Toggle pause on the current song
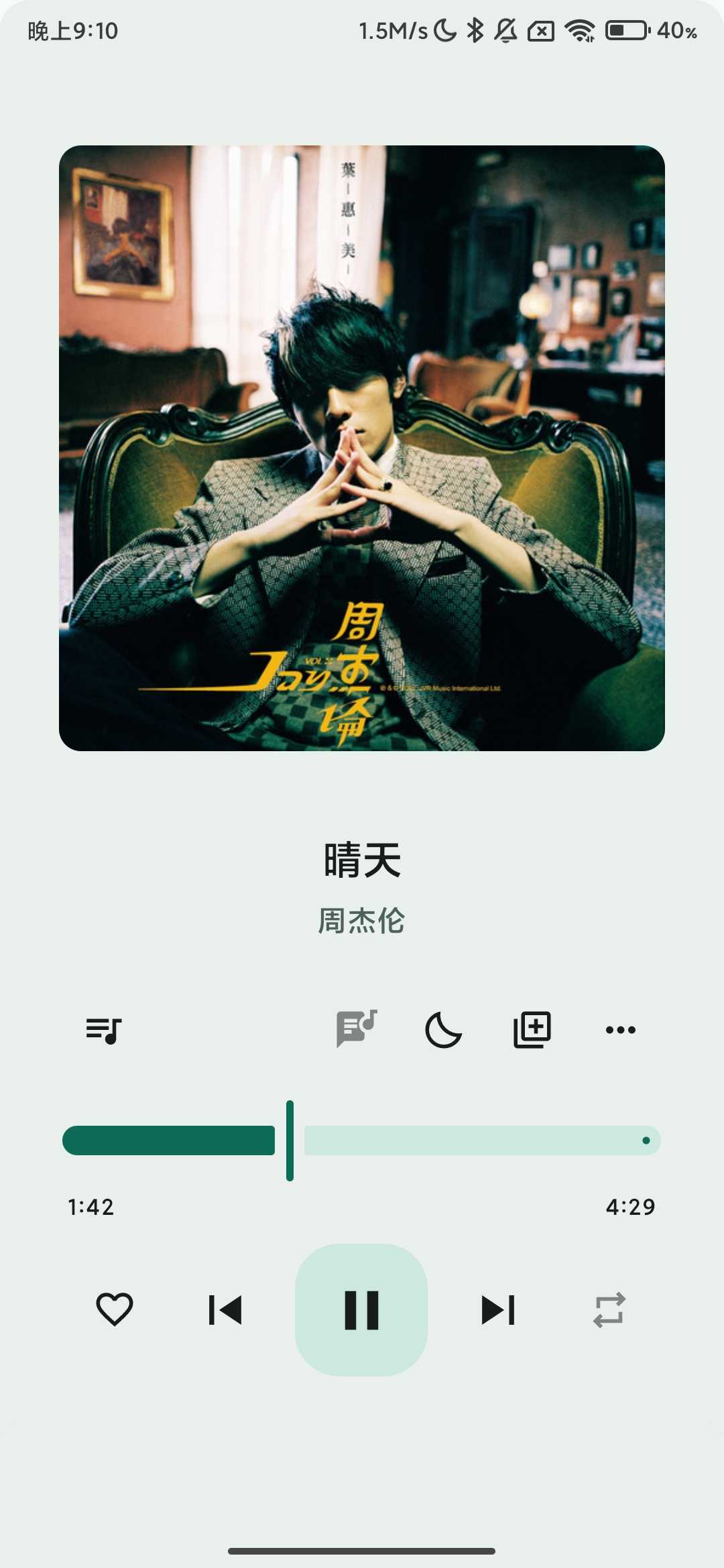Viewport: 724px width, 1568px height. (362, 1309)
